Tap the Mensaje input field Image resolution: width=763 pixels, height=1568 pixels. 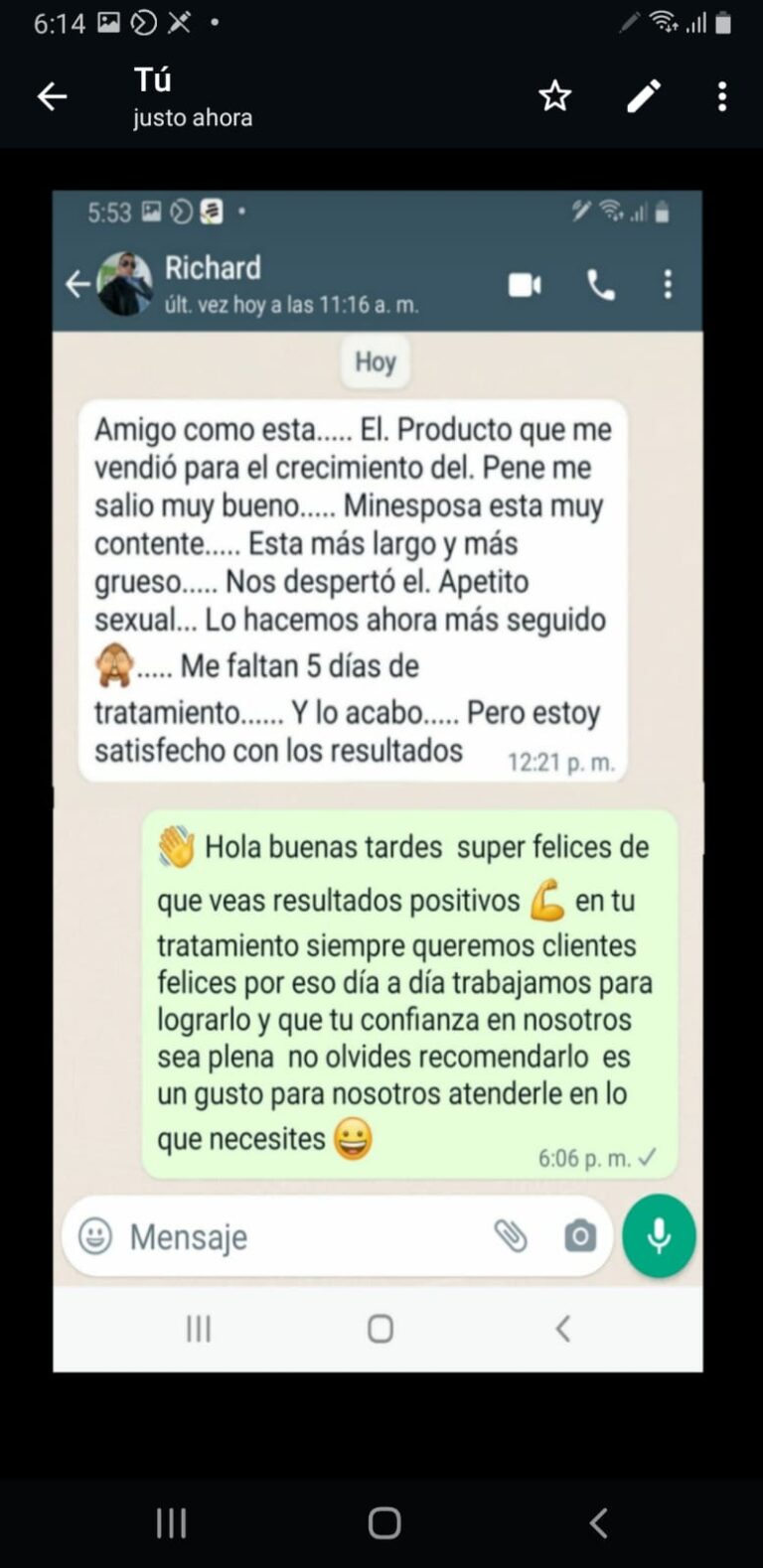click(x=248, y=1236)
